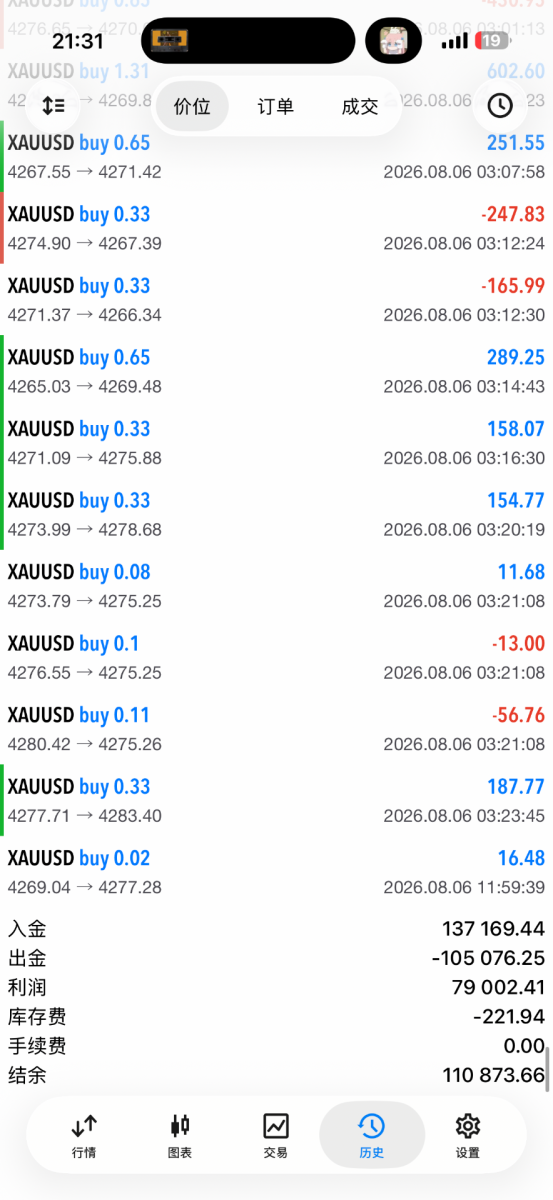Switch to the 成交 segment

[360, 106]
